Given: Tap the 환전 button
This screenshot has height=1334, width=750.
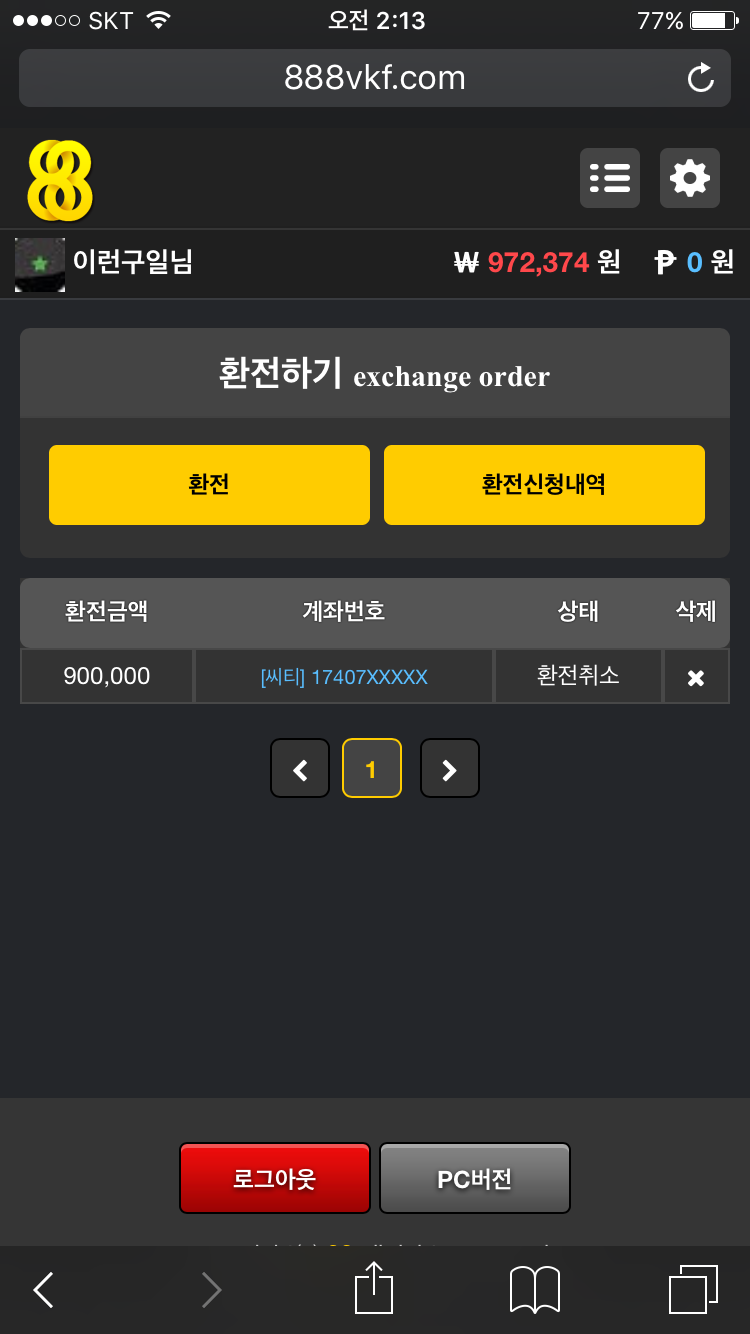Looking at the screenshot, I should tap(209, 485).
